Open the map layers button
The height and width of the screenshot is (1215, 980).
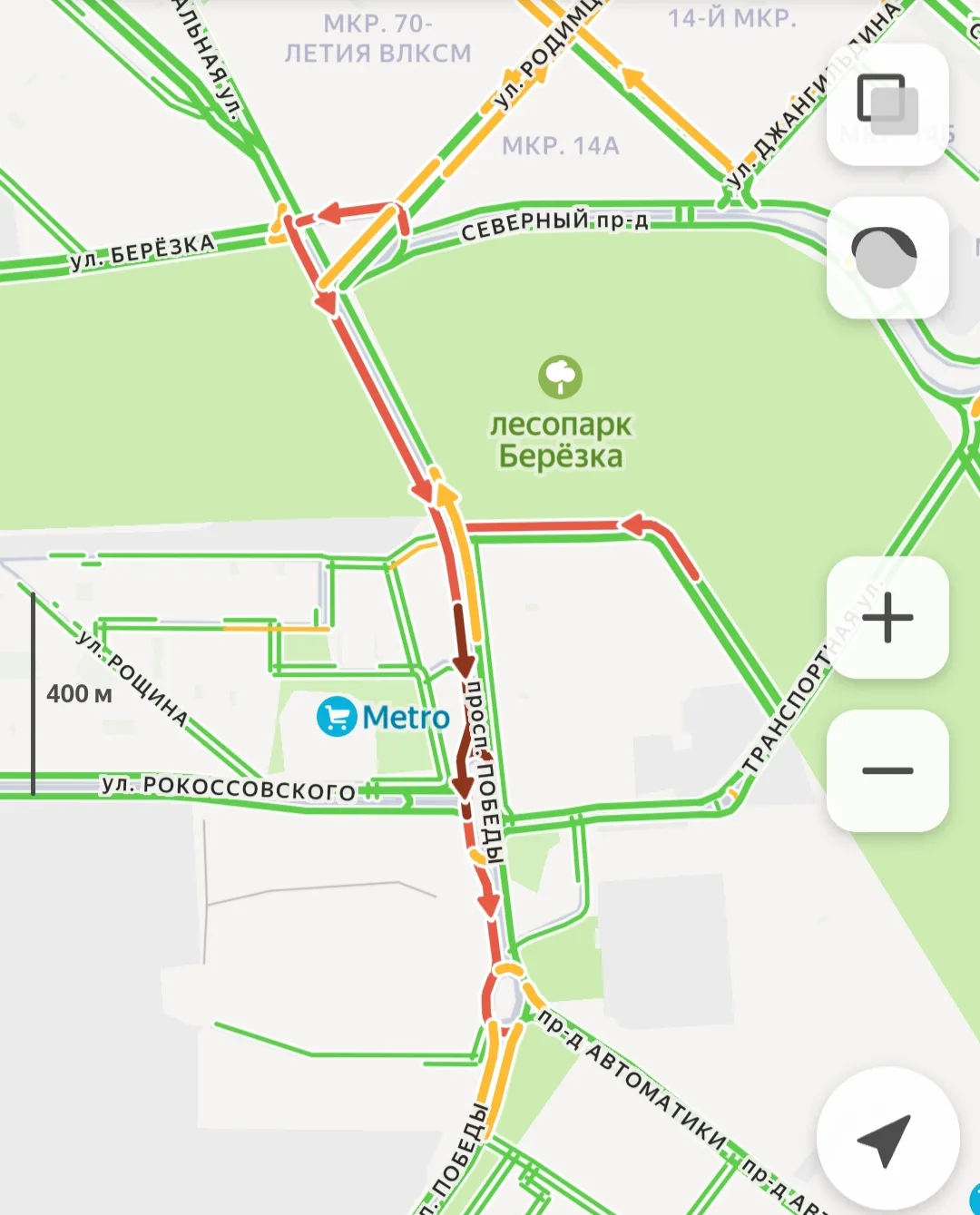coord(887,104)
